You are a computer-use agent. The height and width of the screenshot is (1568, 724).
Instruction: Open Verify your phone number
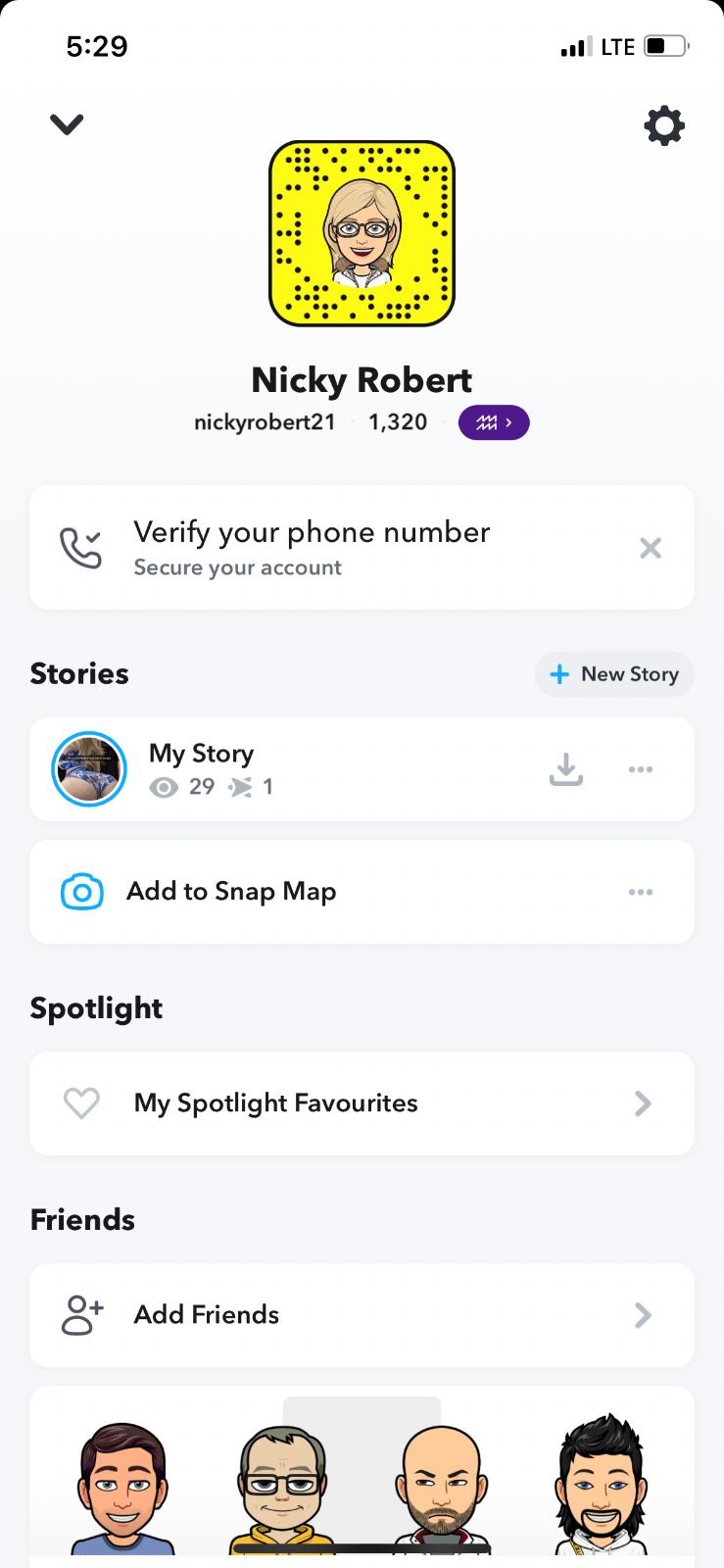pyautogui.click(x=312, y=547)
